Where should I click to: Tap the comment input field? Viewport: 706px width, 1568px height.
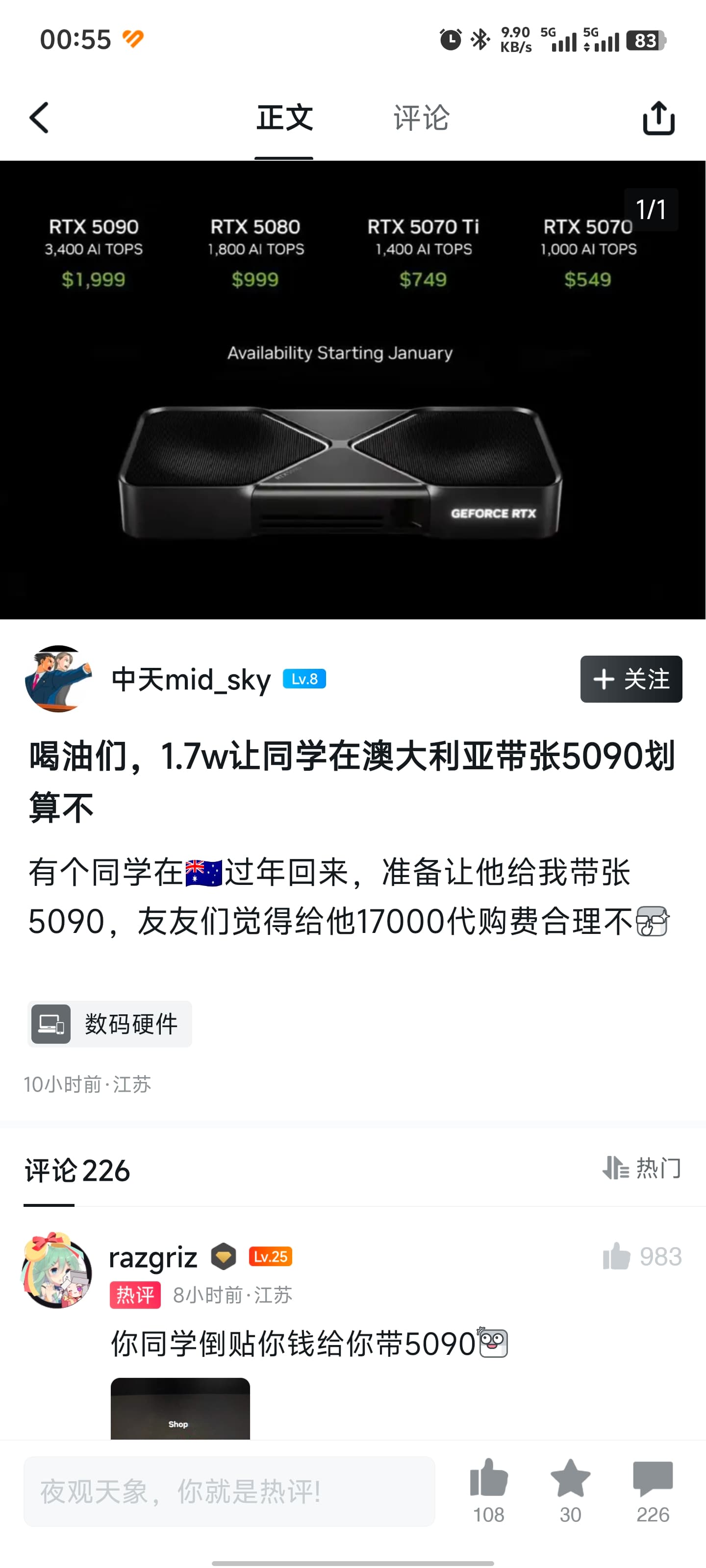coord(229,1491)
